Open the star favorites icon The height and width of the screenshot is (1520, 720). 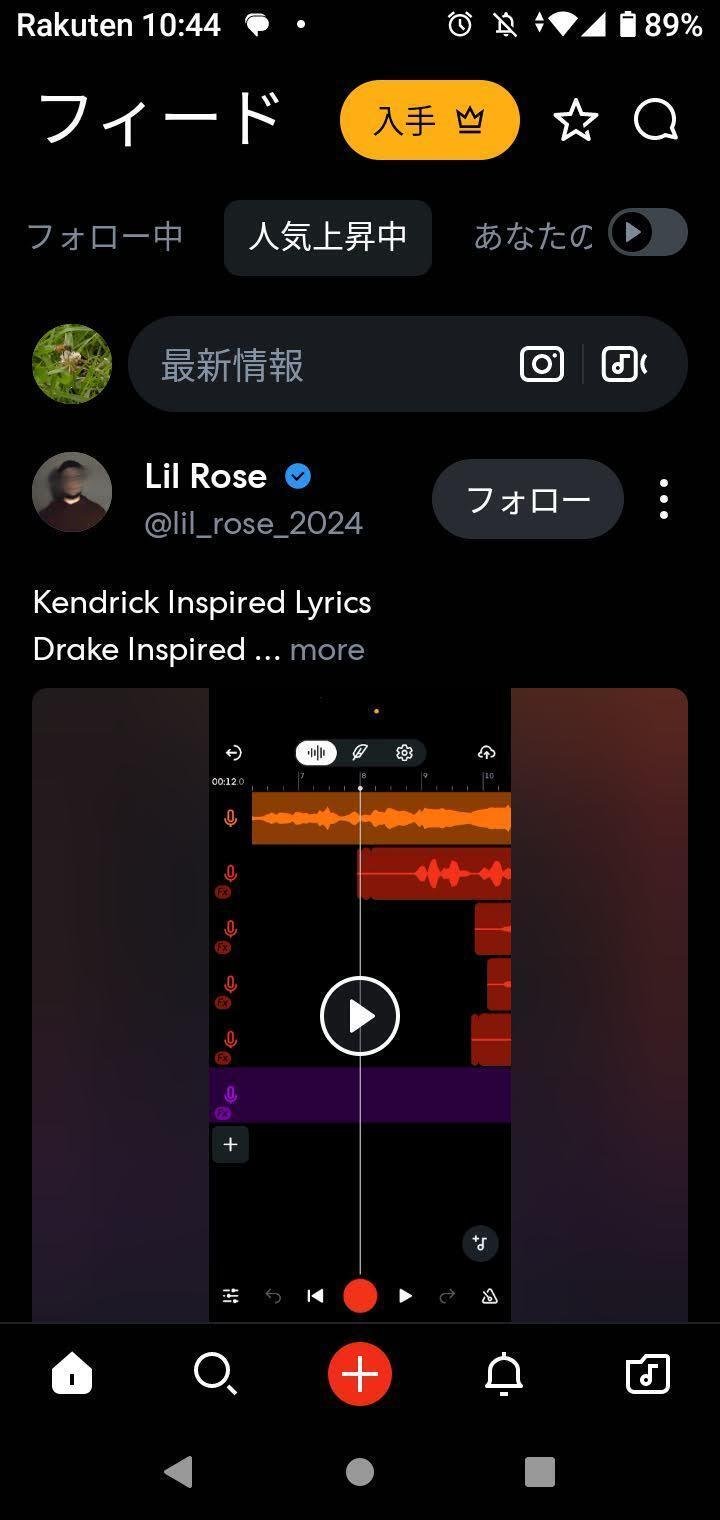[576, 121]
